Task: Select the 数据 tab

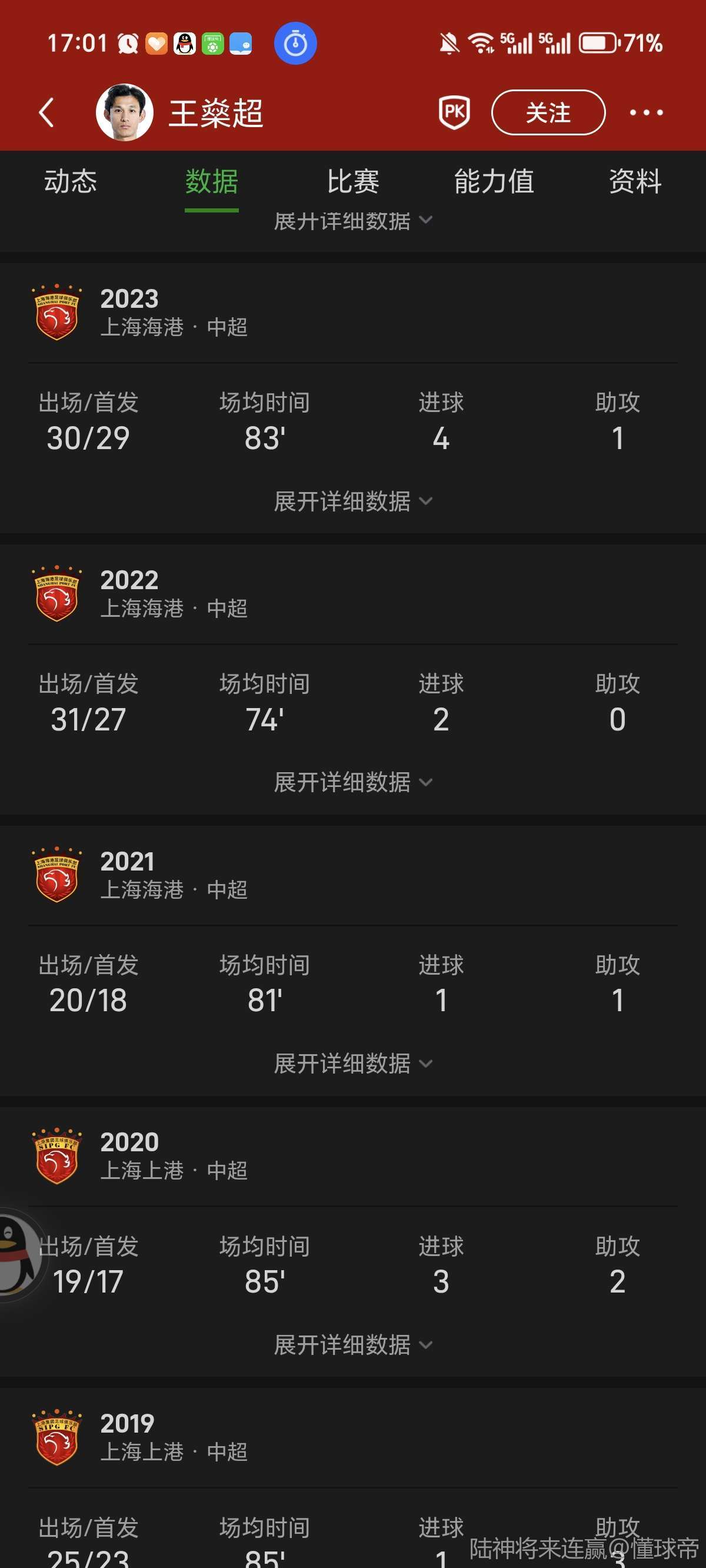Action: click(211, 181)
